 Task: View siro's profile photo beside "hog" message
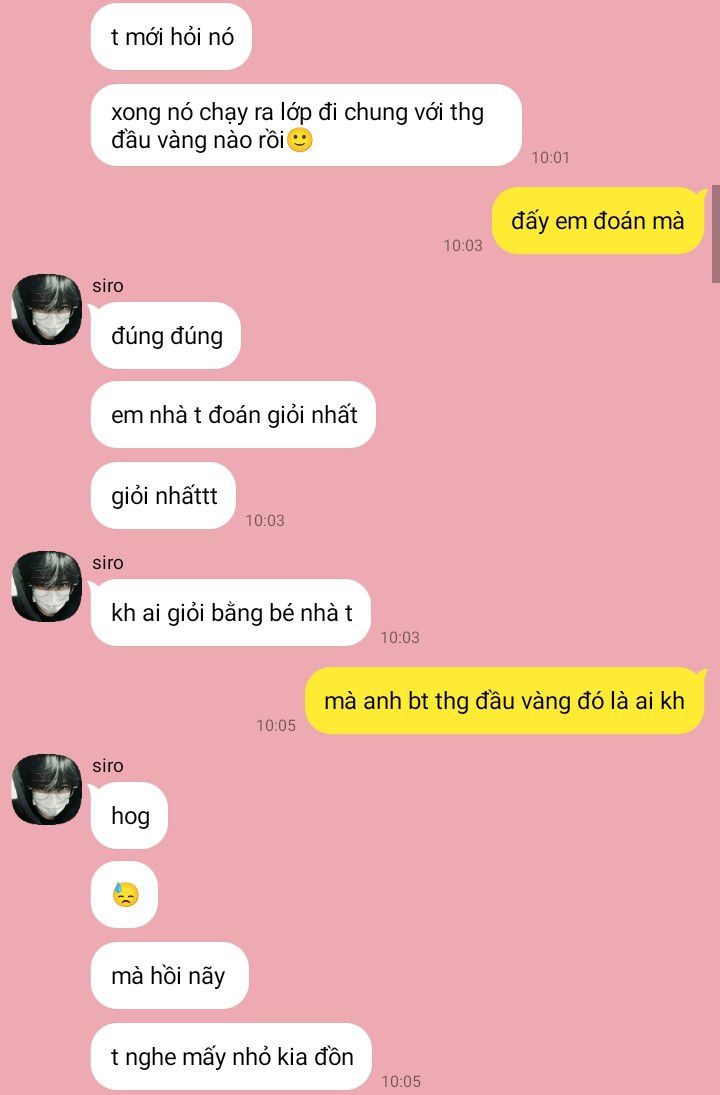(x=46, y=789)
